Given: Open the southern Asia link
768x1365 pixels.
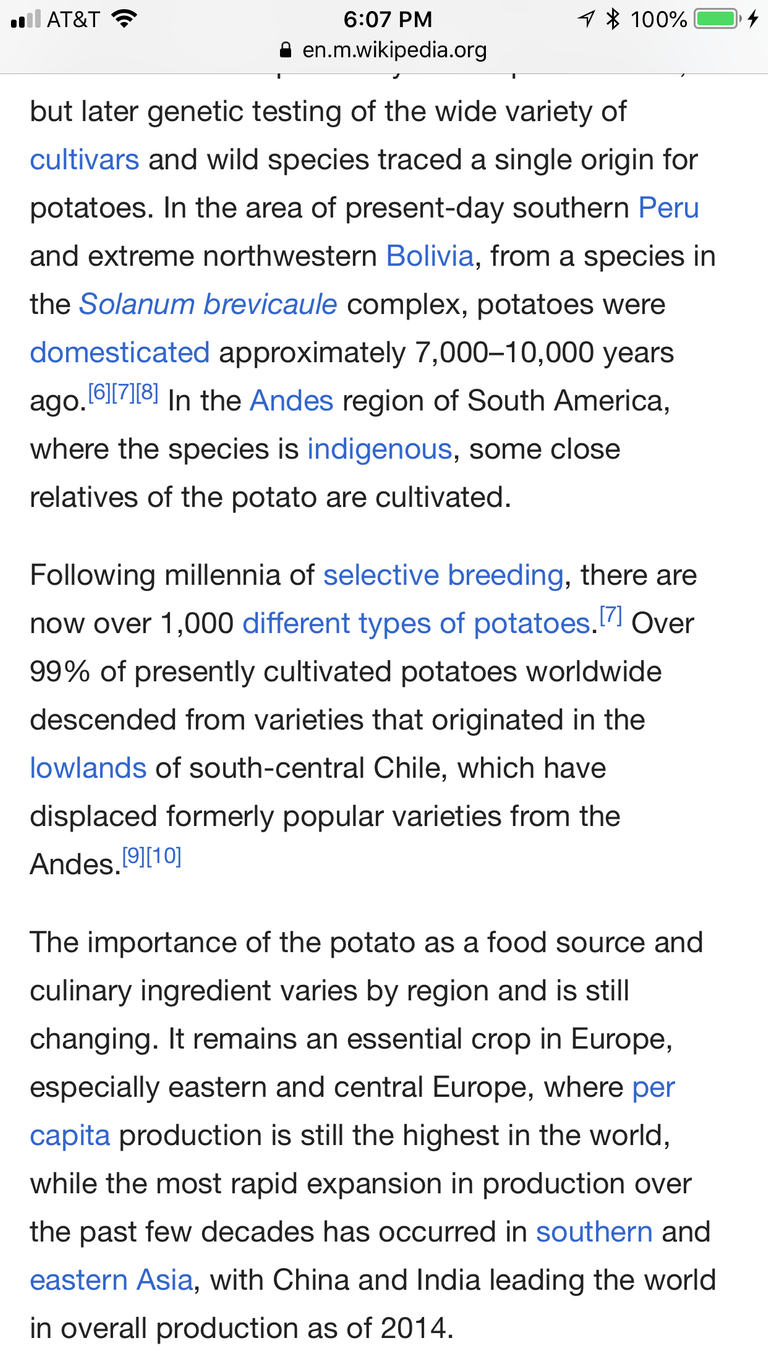Looking at the screenshot, I should coord(594,1231).
